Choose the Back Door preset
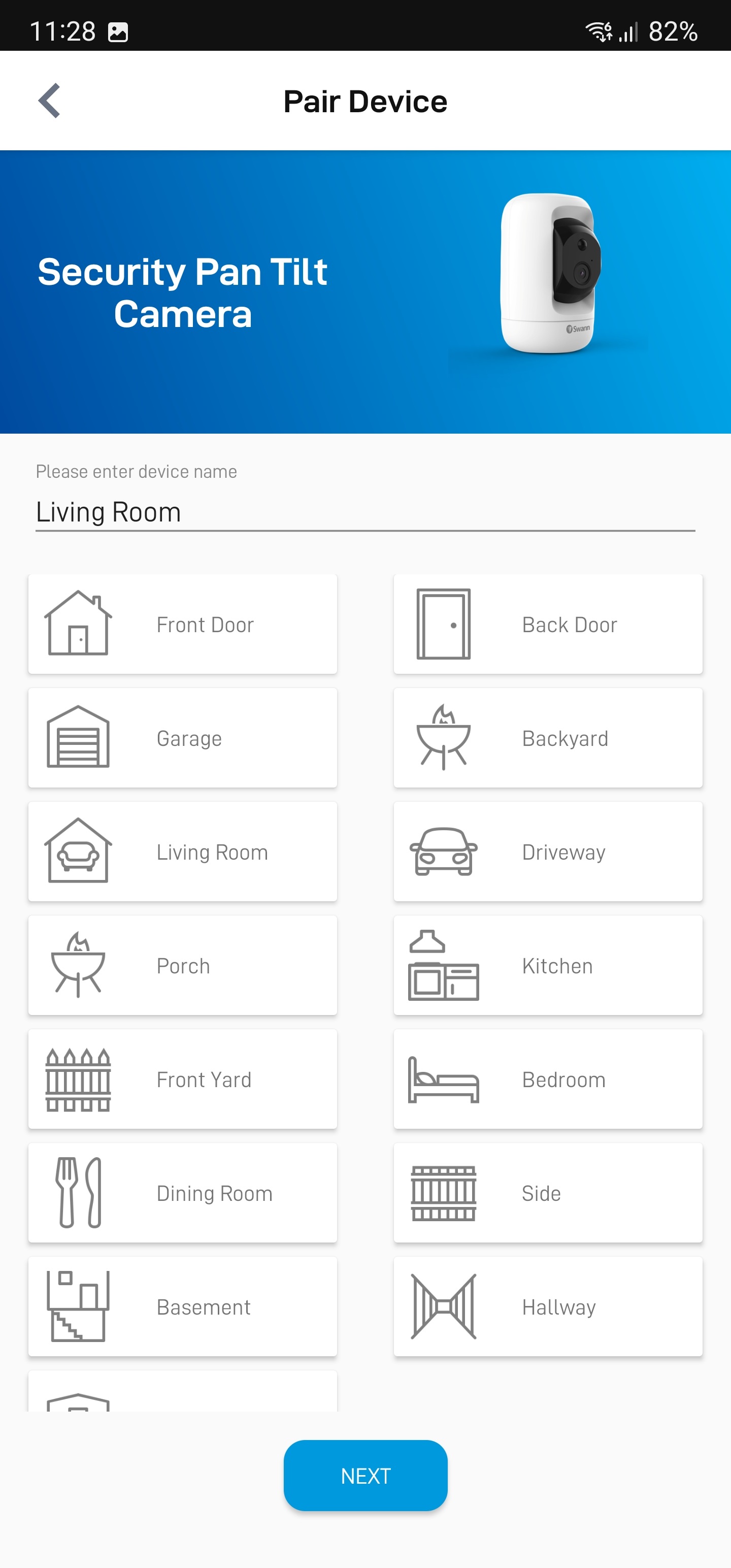Viewport: 731px width, 1568px height. pyautogui.click(x=548, y=624)
